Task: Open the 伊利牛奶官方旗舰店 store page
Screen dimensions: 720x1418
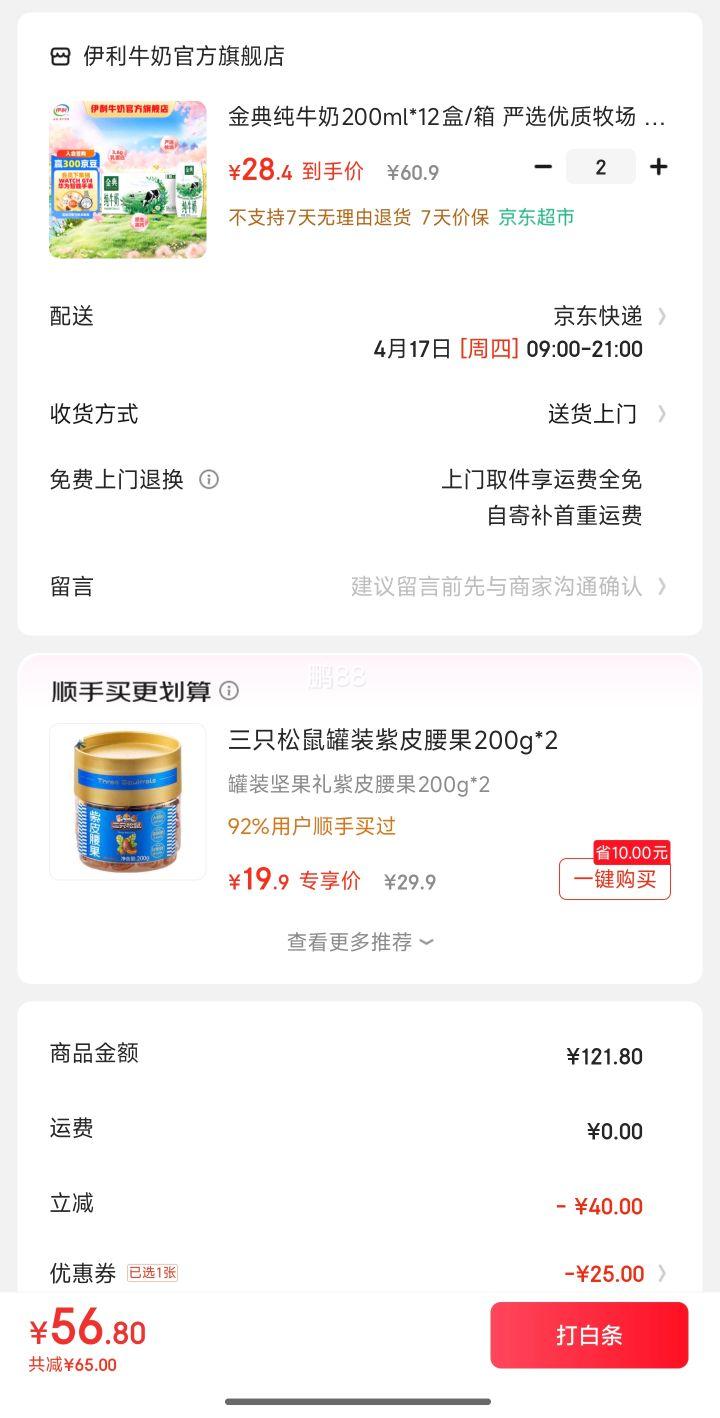Action: coord(167,56)
